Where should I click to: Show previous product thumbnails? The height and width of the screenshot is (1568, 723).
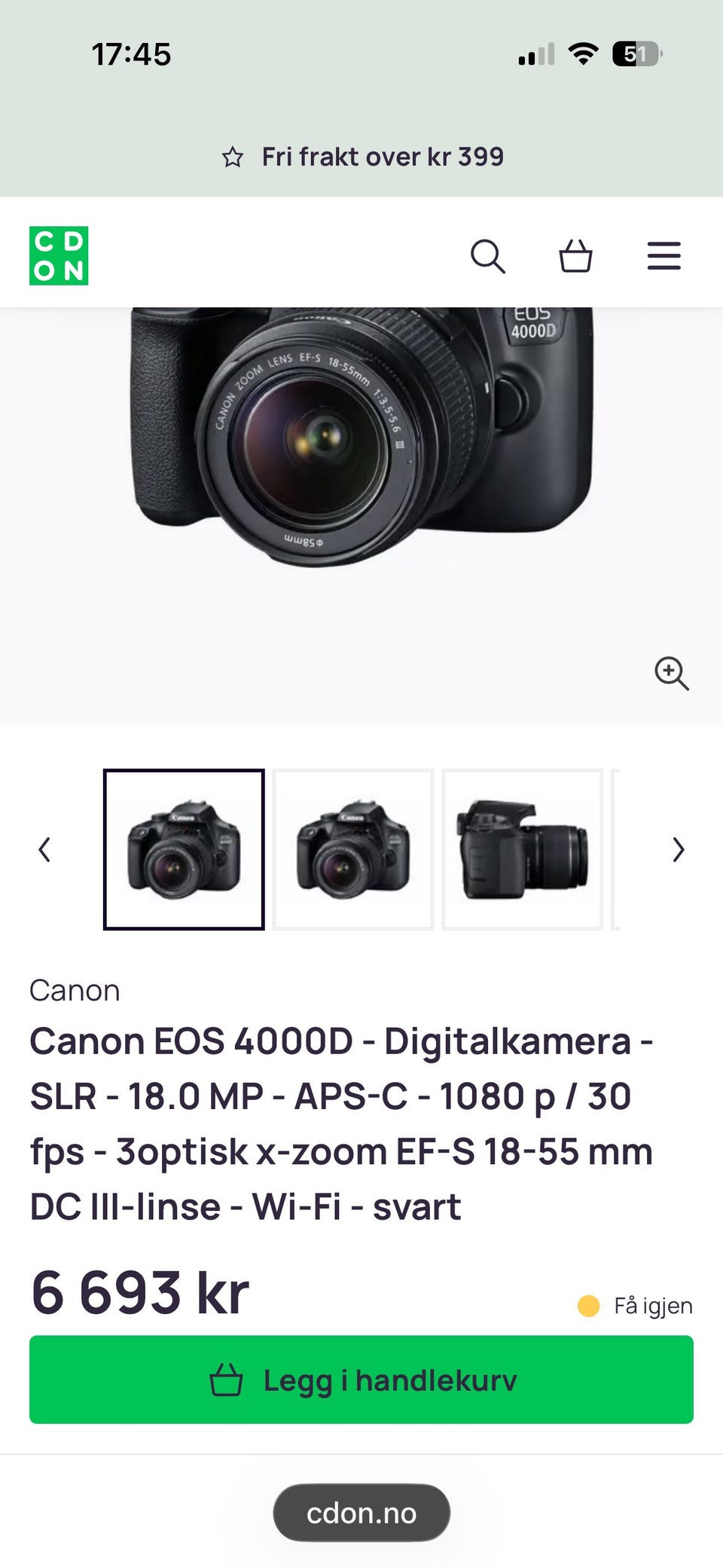tap(44, 850)
